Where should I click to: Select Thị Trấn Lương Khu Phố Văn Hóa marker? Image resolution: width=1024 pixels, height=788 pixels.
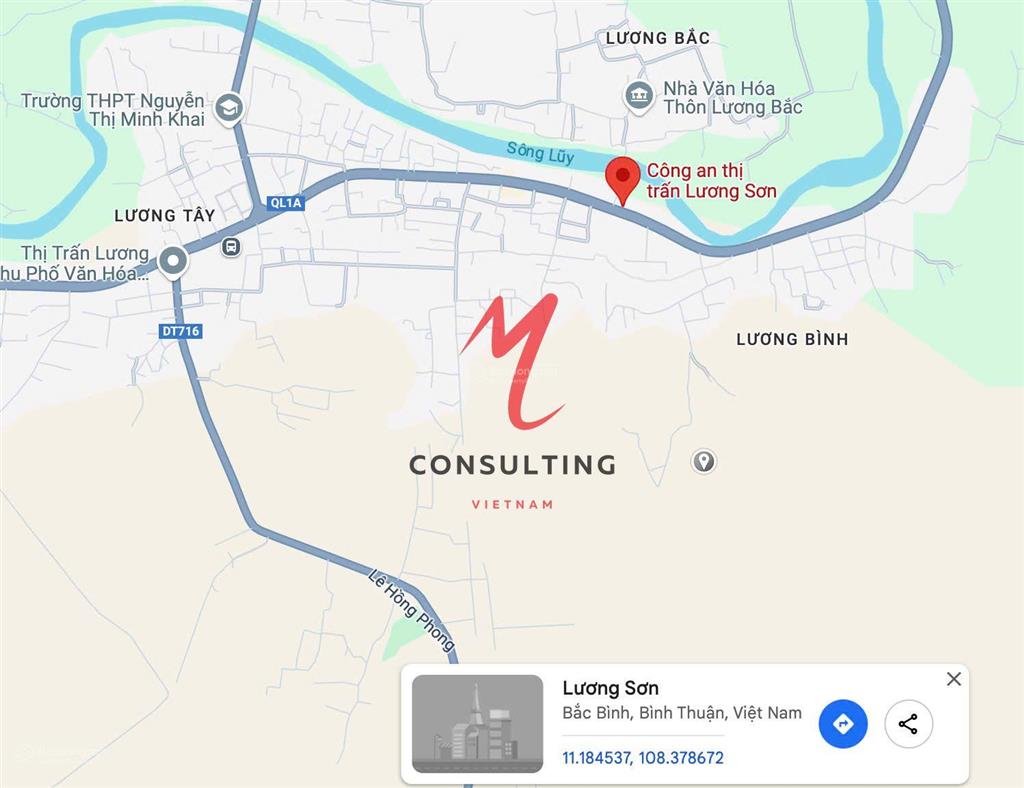[173, 262]
